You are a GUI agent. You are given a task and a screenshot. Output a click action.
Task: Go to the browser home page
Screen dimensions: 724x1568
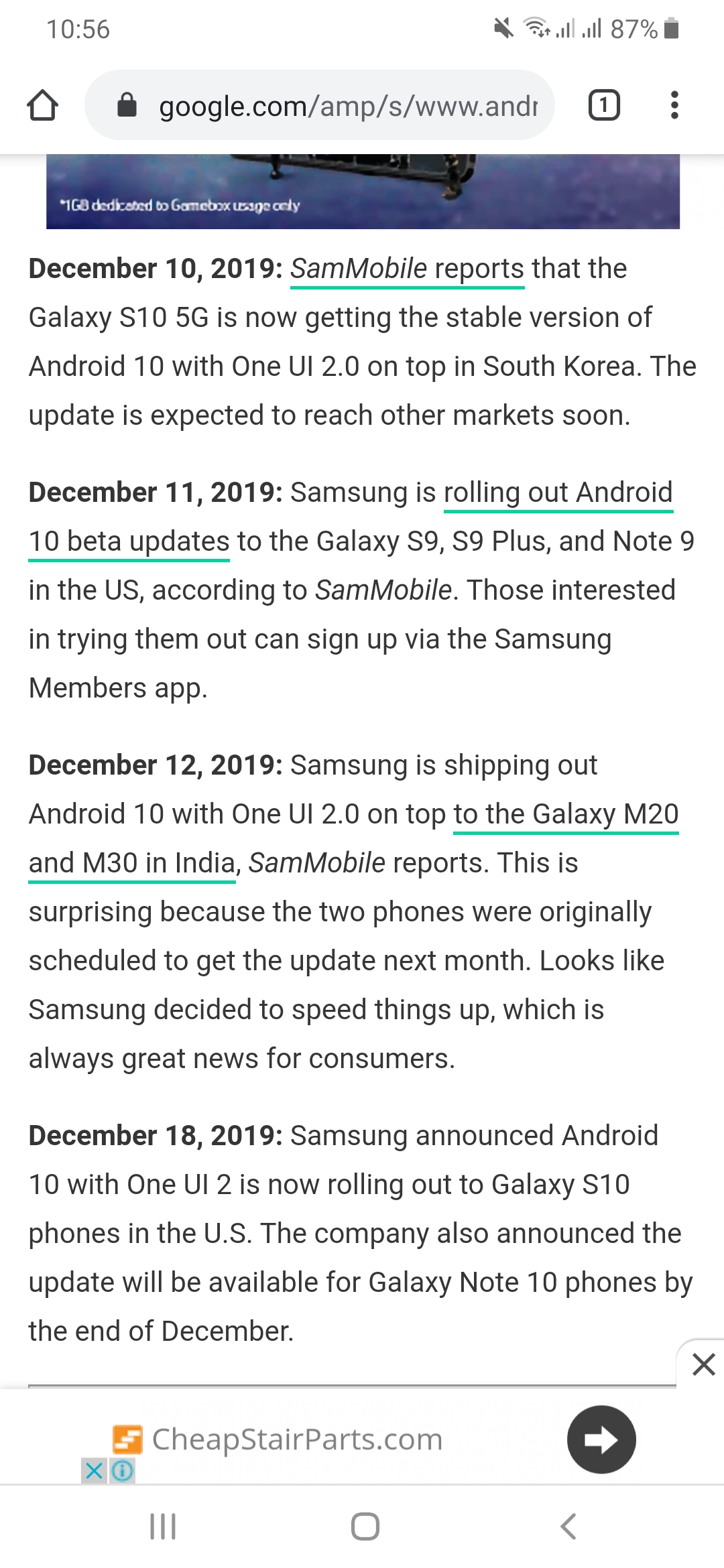click(x=42, y=105)
